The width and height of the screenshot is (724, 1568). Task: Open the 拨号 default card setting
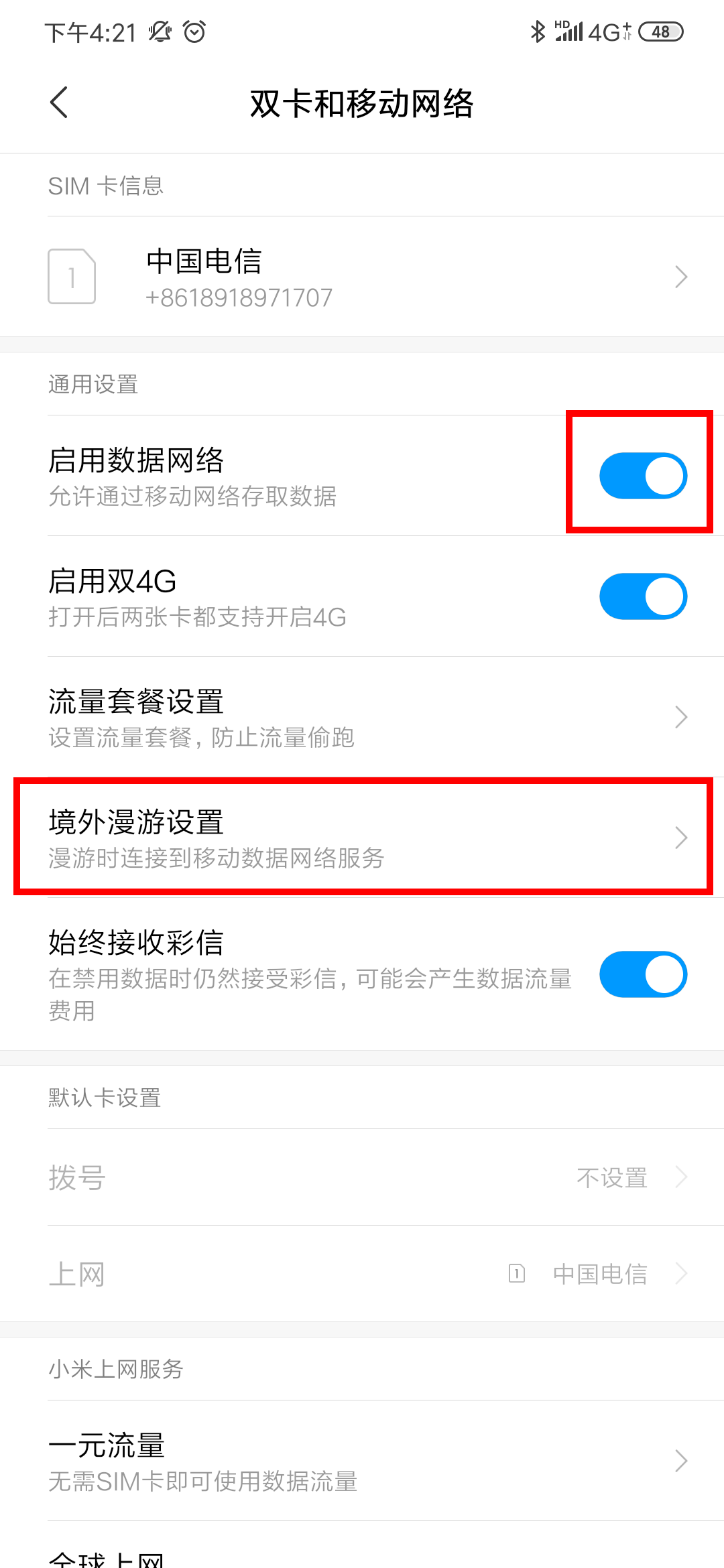[x=362, y=1177]
